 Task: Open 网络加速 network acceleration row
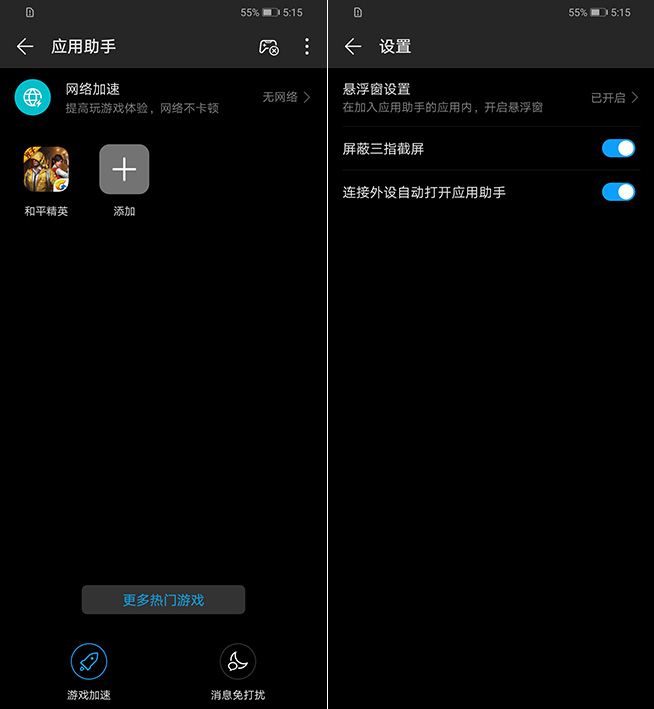163,97
